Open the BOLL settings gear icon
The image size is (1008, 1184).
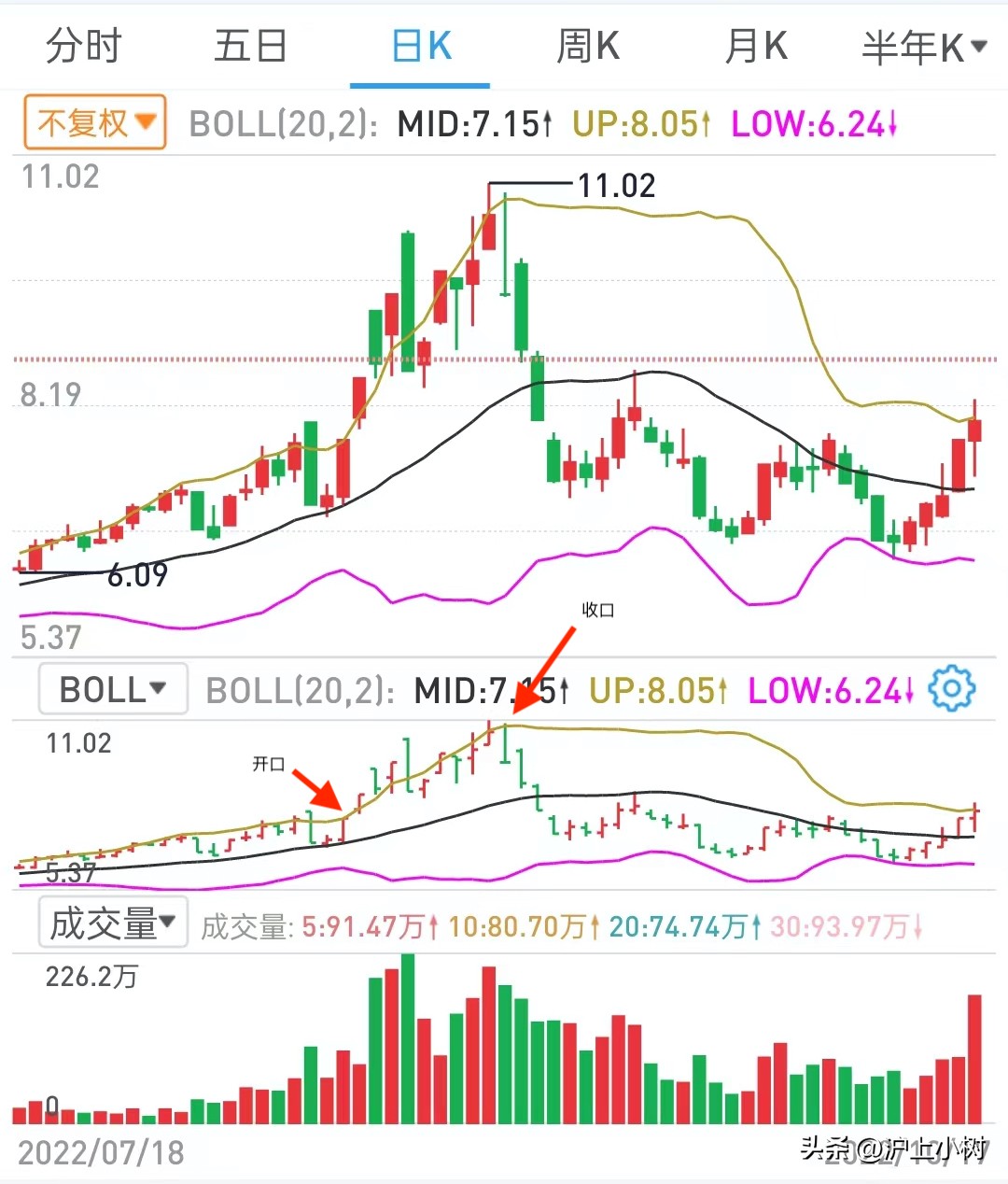click(x=951, y=689)
